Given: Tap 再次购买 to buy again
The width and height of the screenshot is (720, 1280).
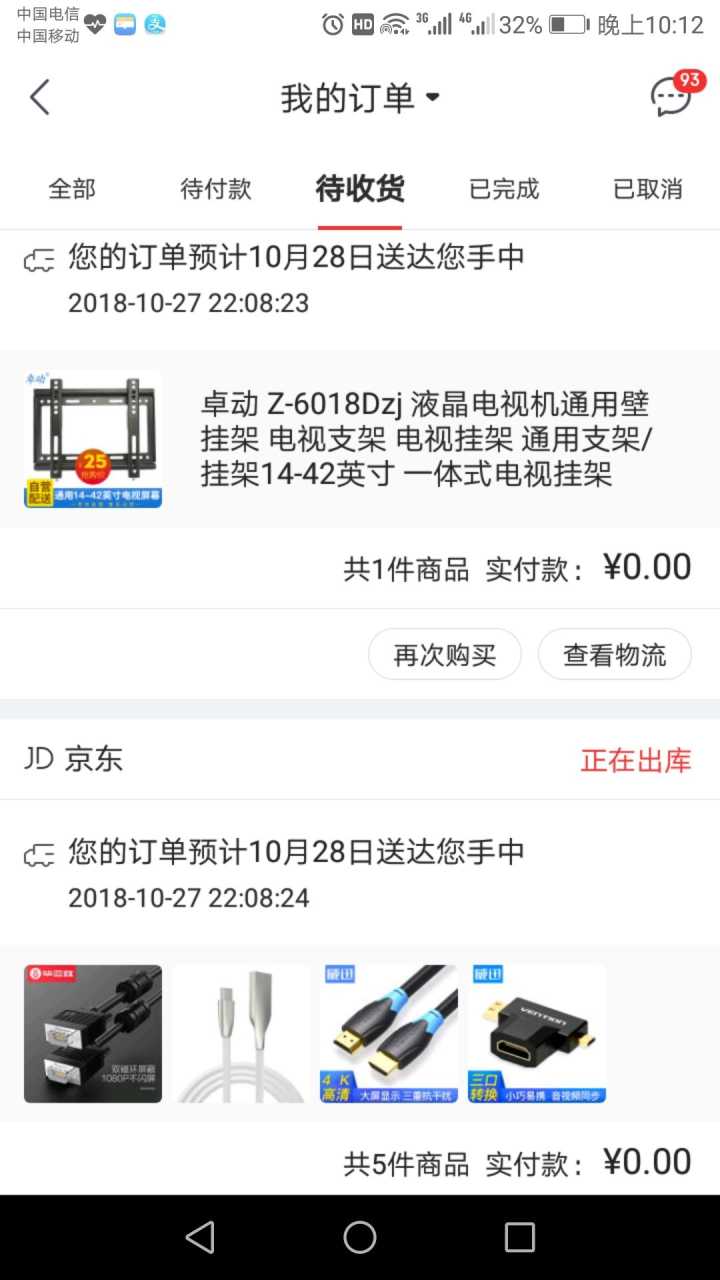Looking at the screenshot, I should point(444,655).
